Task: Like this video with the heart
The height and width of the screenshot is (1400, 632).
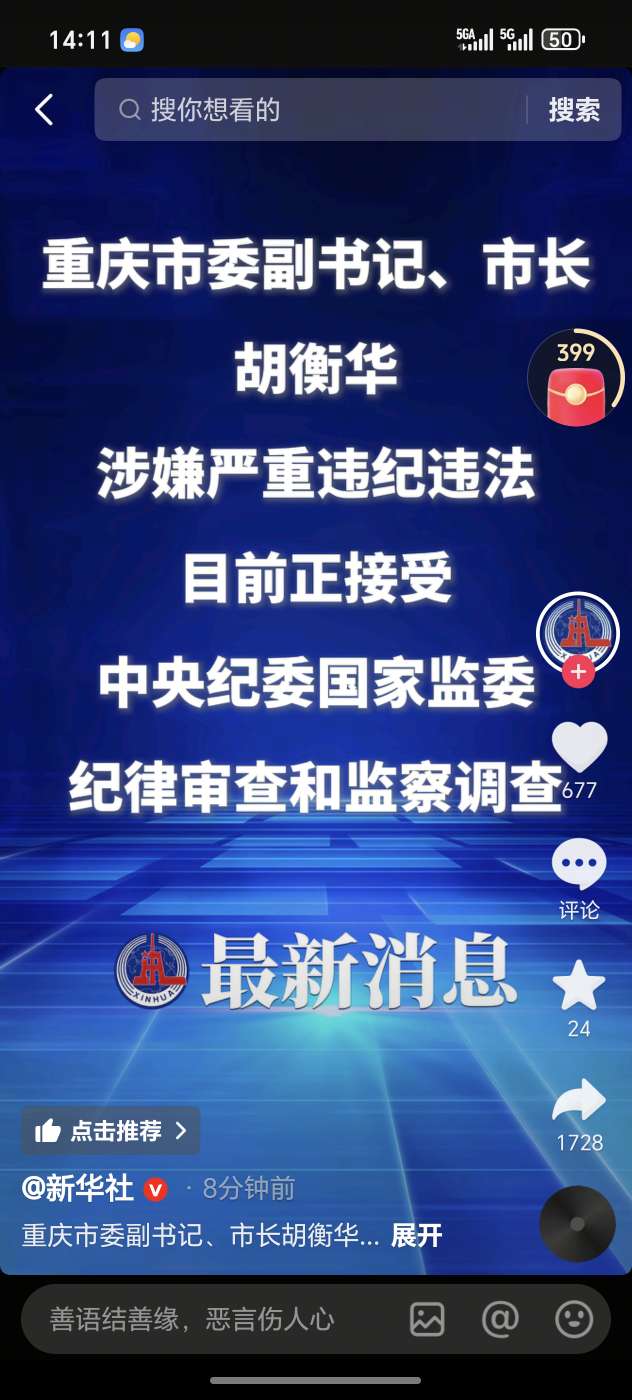Action: point(580,747)
